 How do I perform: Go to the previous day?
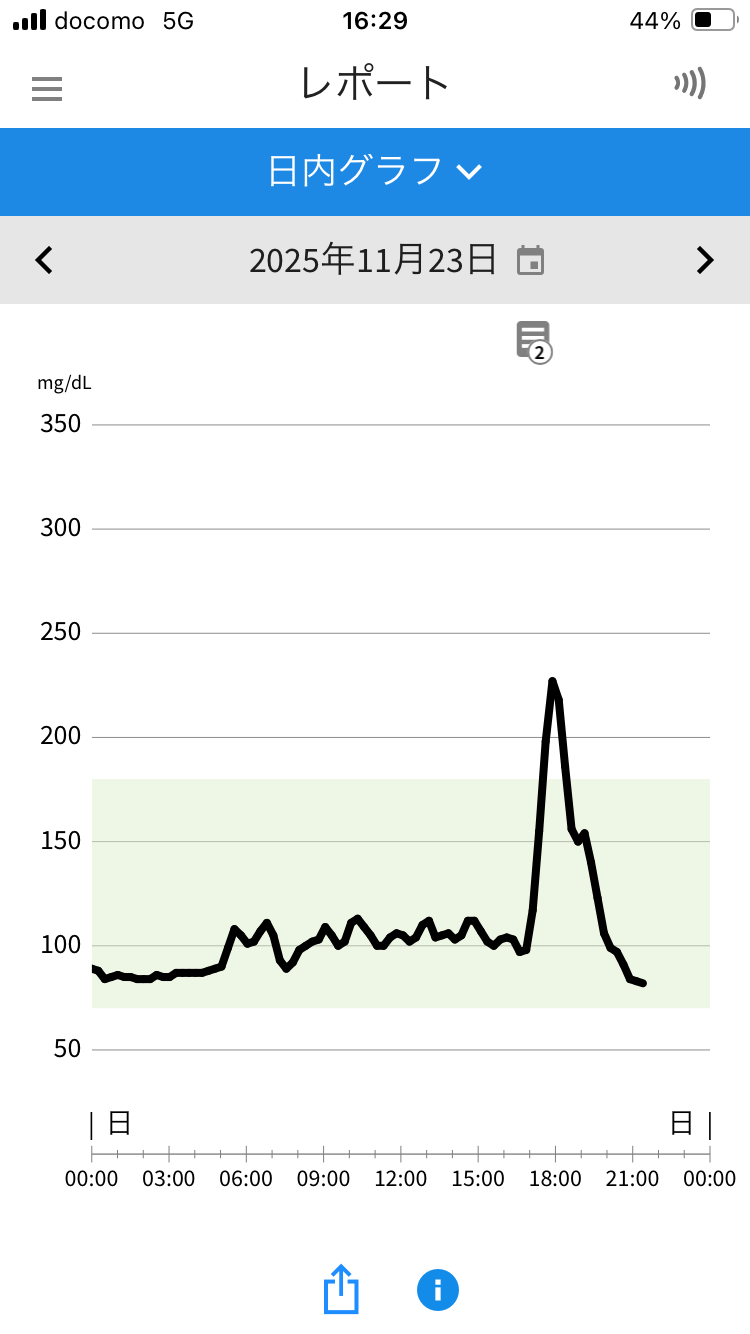[44, 260]
